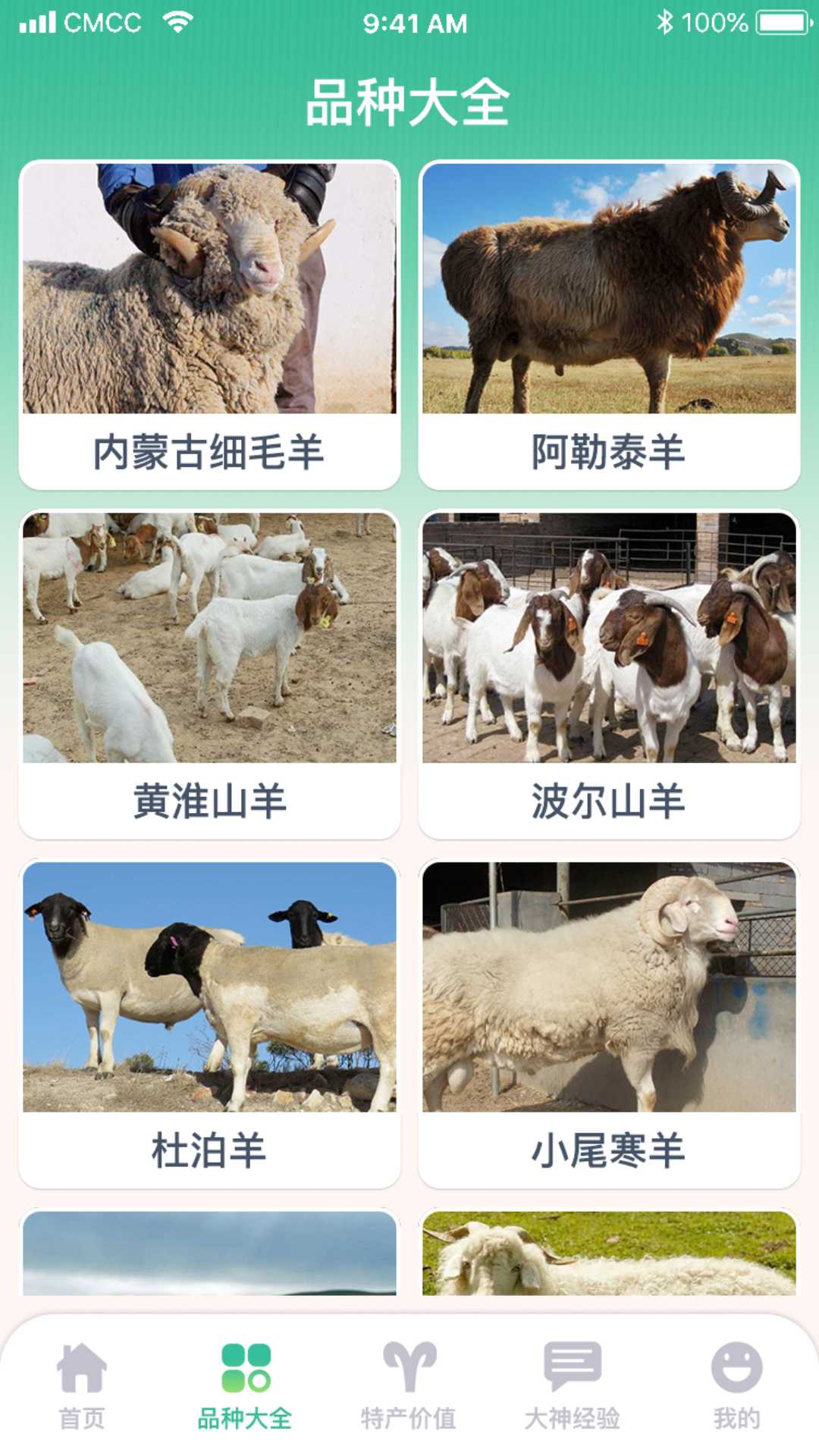Viewport: 819px width, 1456px height.
Task: Open the 阿勒泰羊 breed card
Action: click(609, 325)
